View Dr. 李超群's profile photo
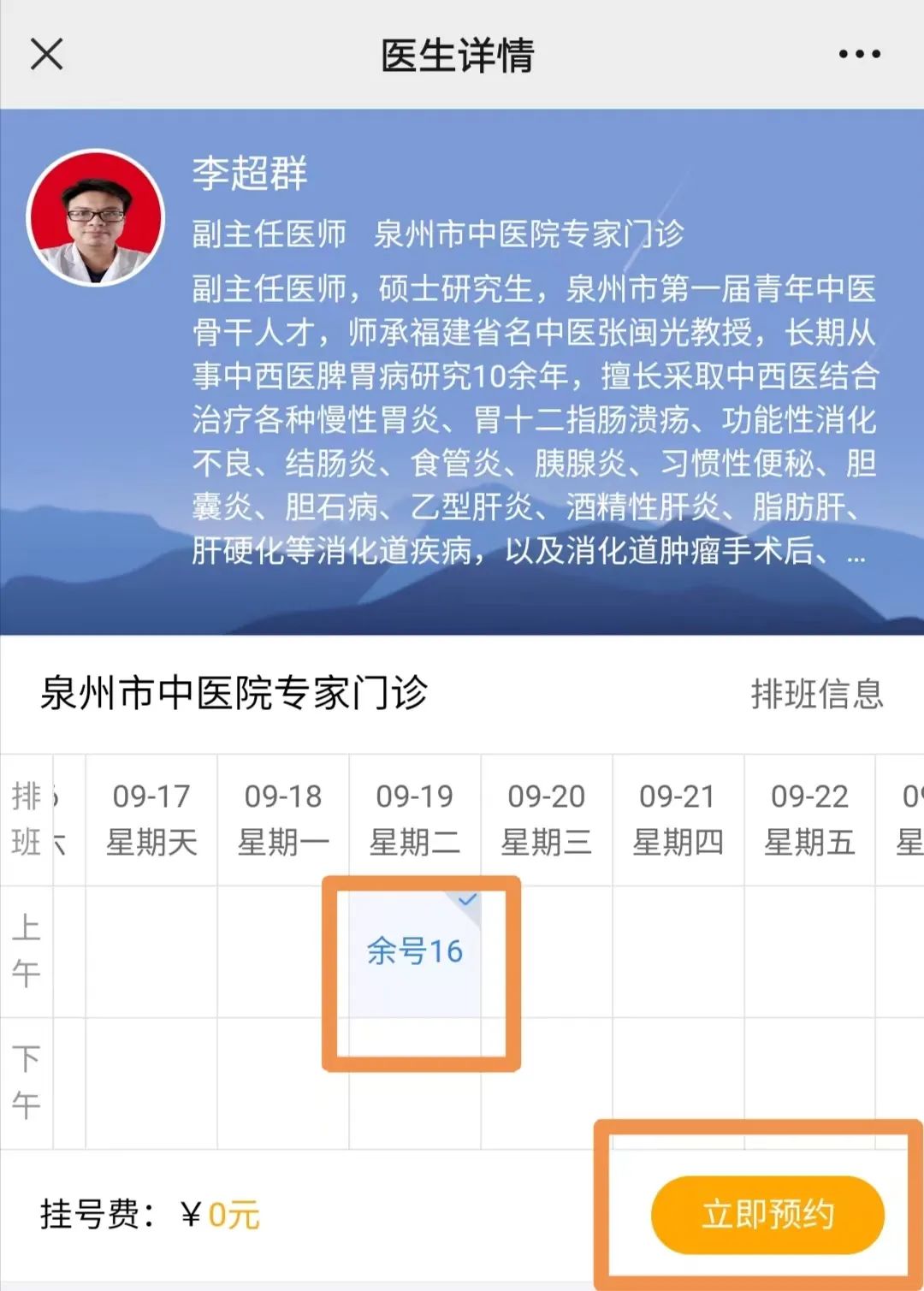The width and height of the screenshot is (924, 1291). tap(95, 217)
